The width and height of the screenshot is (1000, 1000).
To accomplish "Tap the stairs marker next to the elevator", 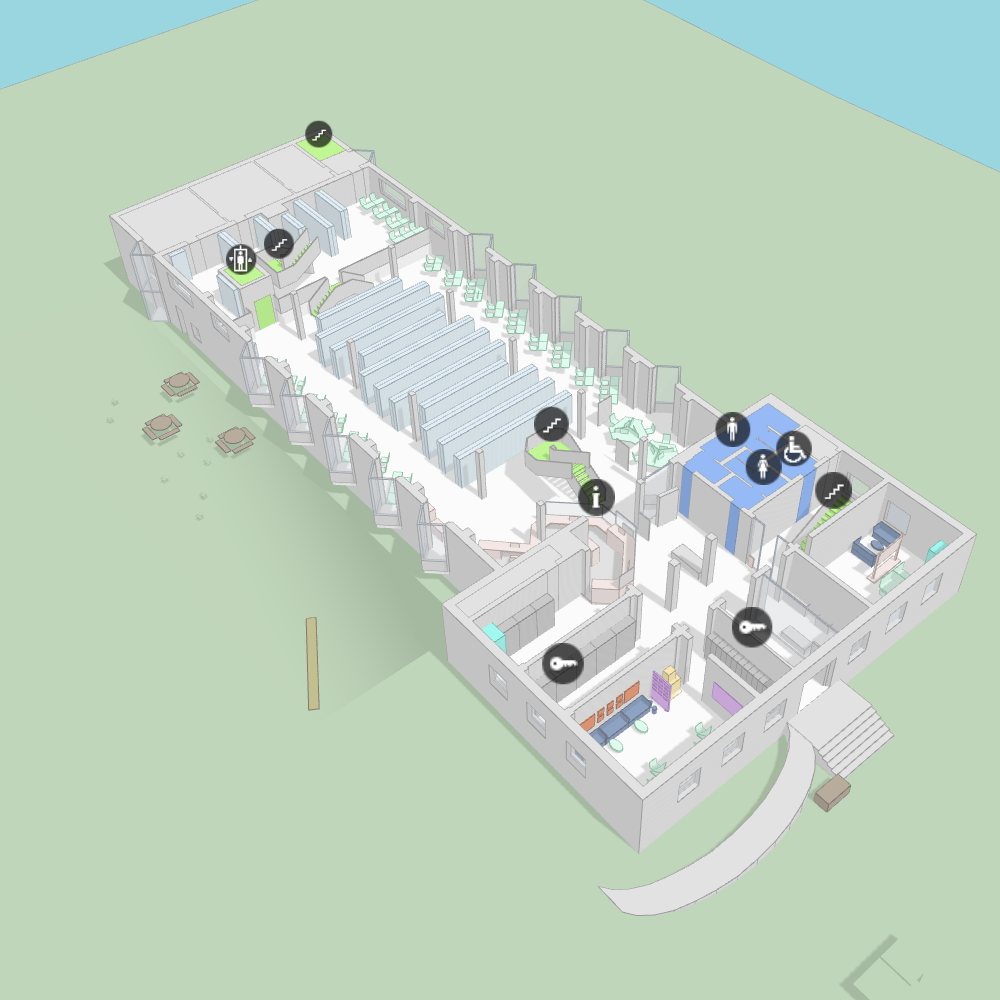I will (x=279, y=243).
